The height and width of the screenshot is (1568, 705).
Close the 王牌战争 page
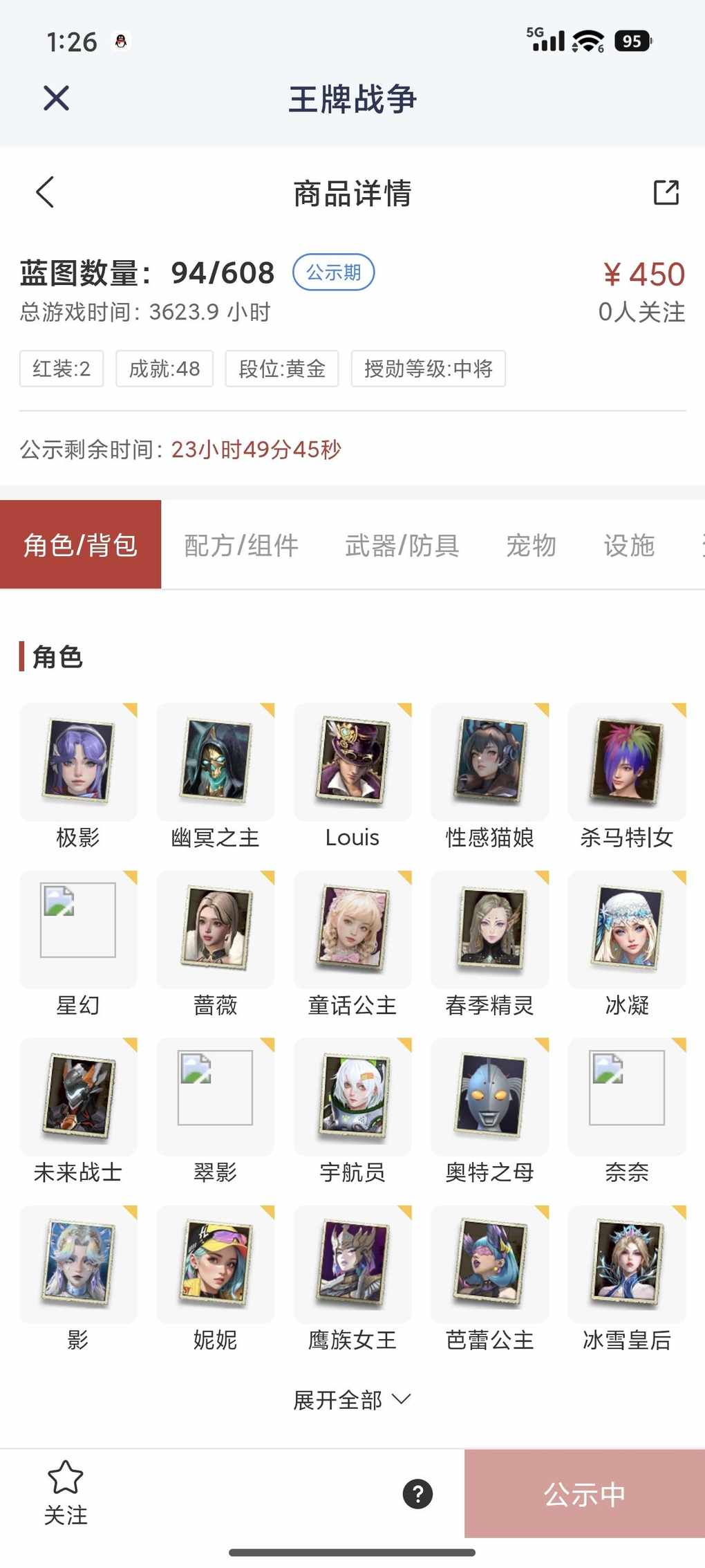56,98
